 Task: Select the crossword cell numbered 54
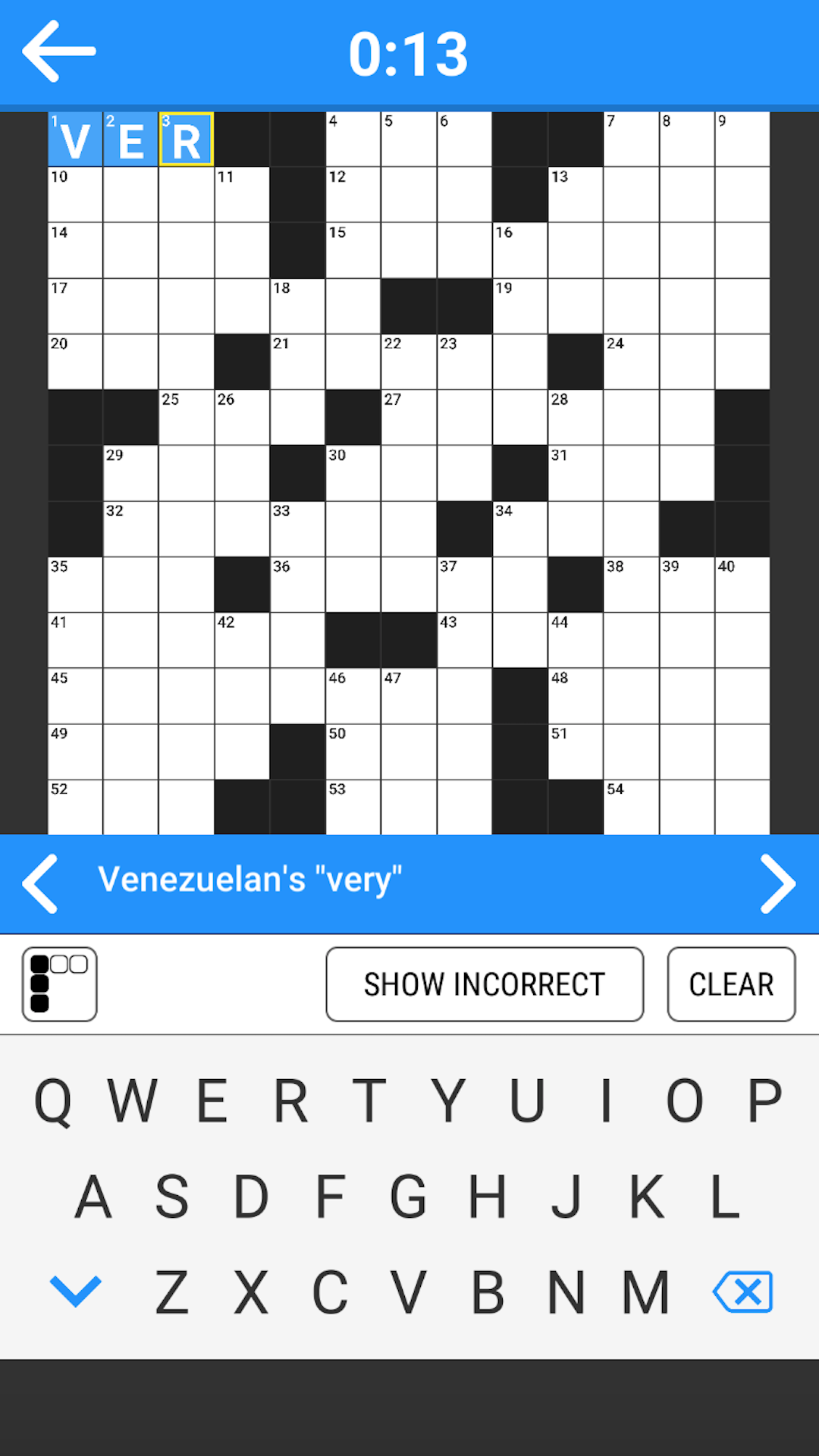pyautogui.click(x=631, y=808)
